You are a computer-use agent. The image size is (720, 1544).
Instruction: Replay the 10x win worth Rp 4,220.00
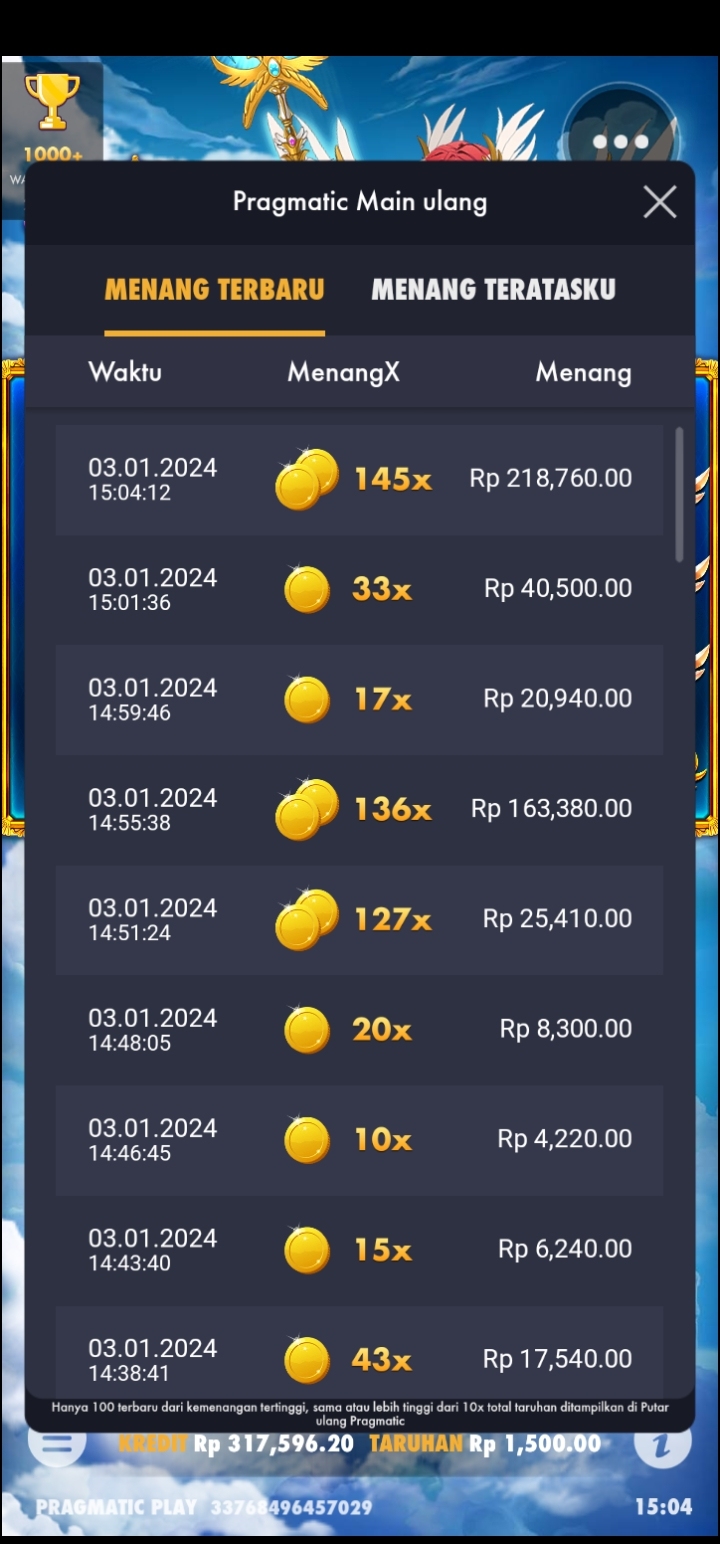(359, 1140)
